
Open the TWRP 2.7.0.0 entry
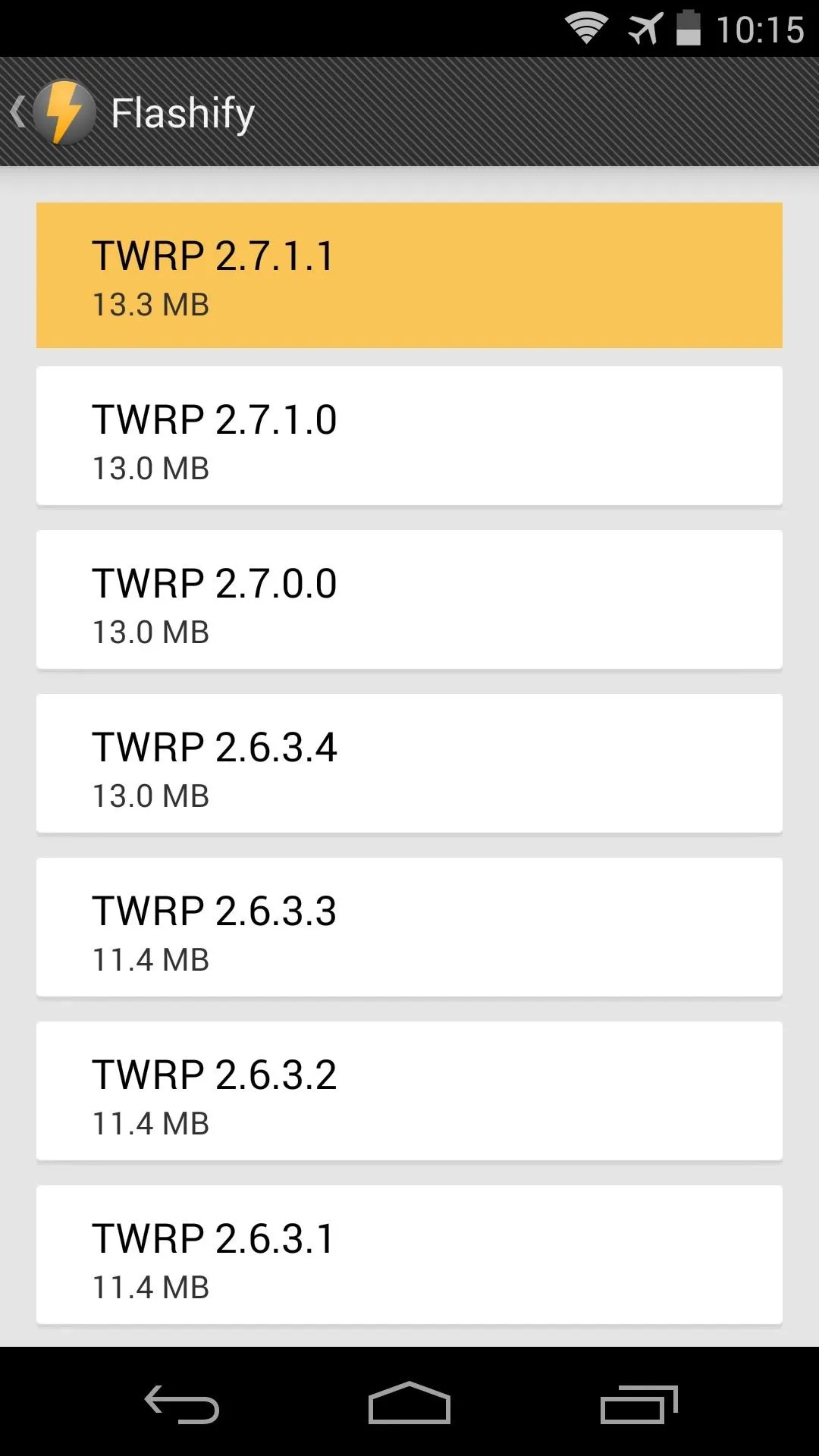pyautogui.click(x=409, y=601)
